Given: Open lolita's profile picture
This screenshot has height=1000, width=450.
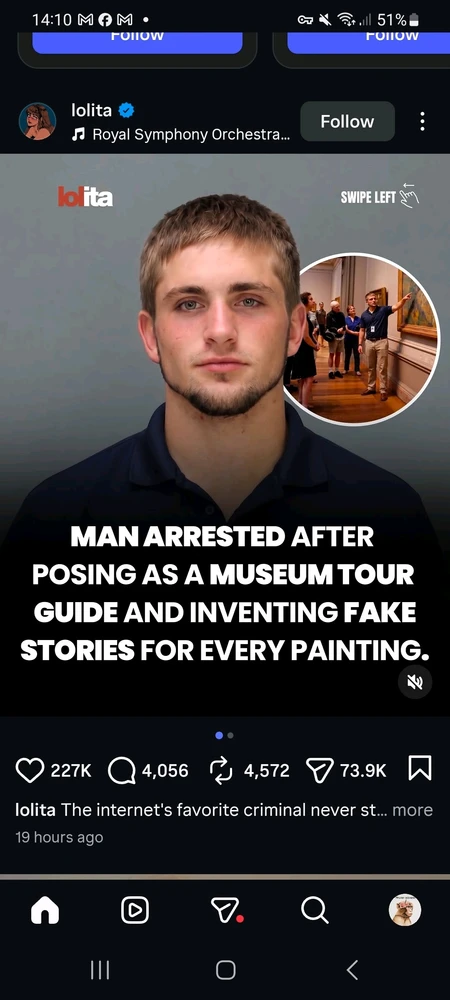Looking at the screenshot, I should 38,121.
